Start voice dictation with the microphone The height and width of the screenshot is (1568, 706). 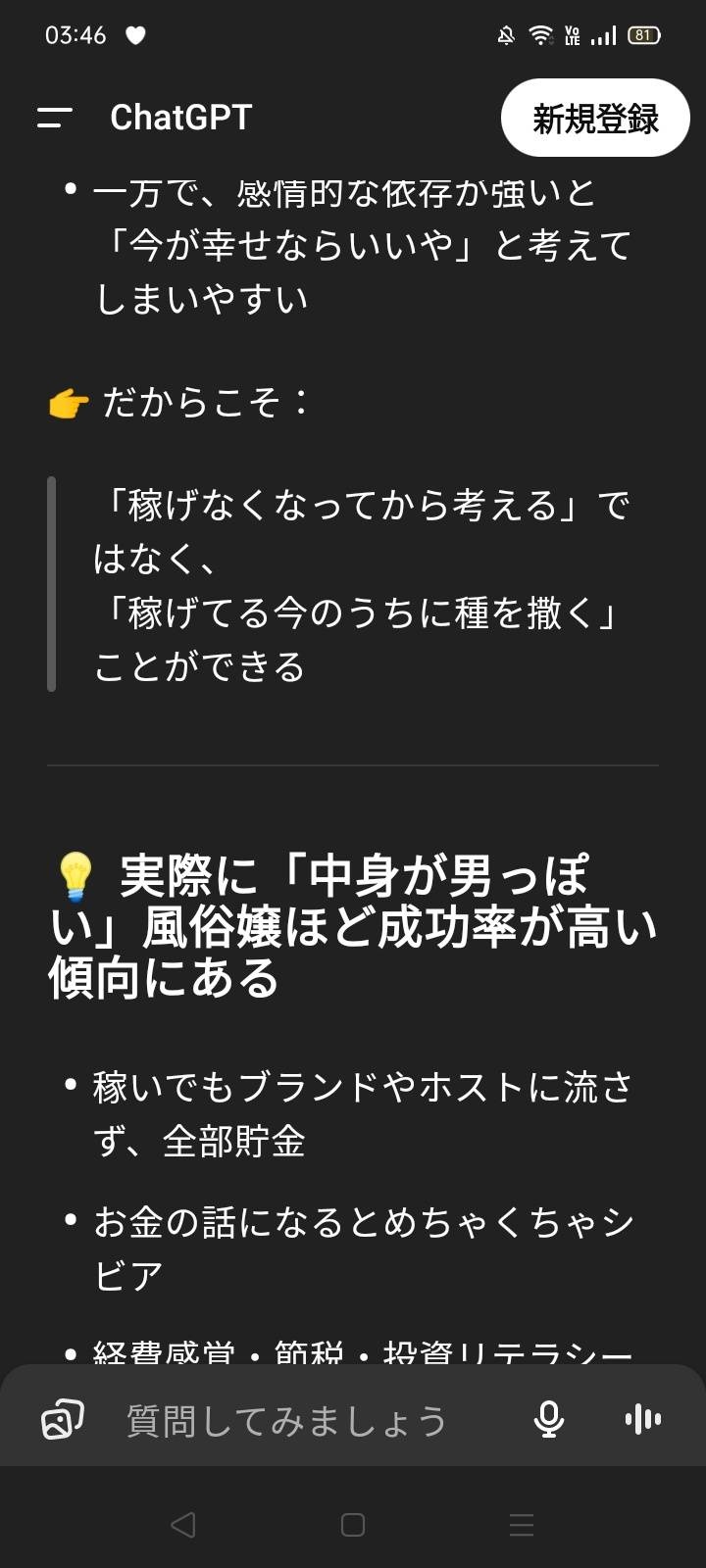[548, 1419]
